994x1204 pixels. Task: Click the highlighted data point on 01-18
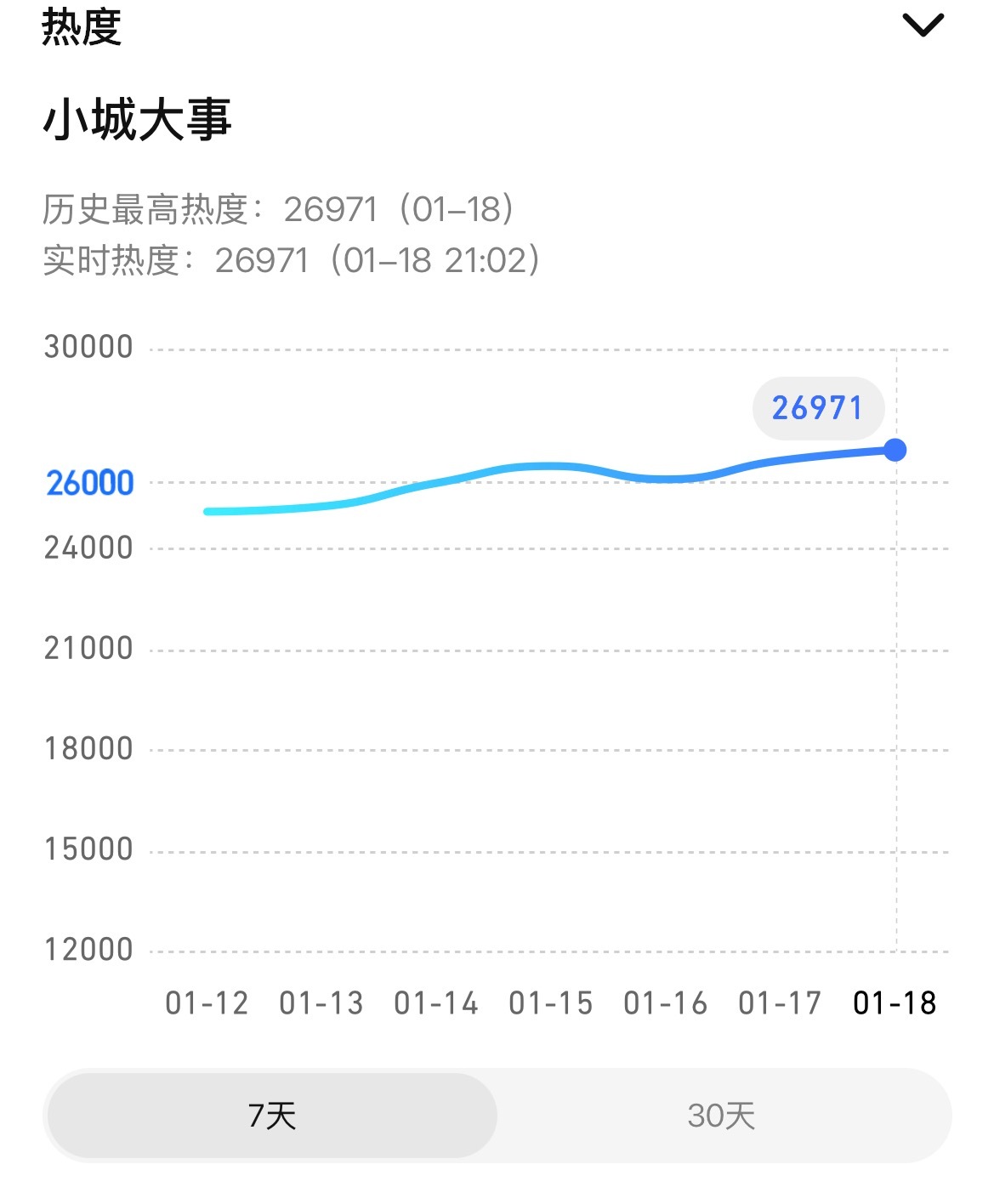click(x=895, y=448)
